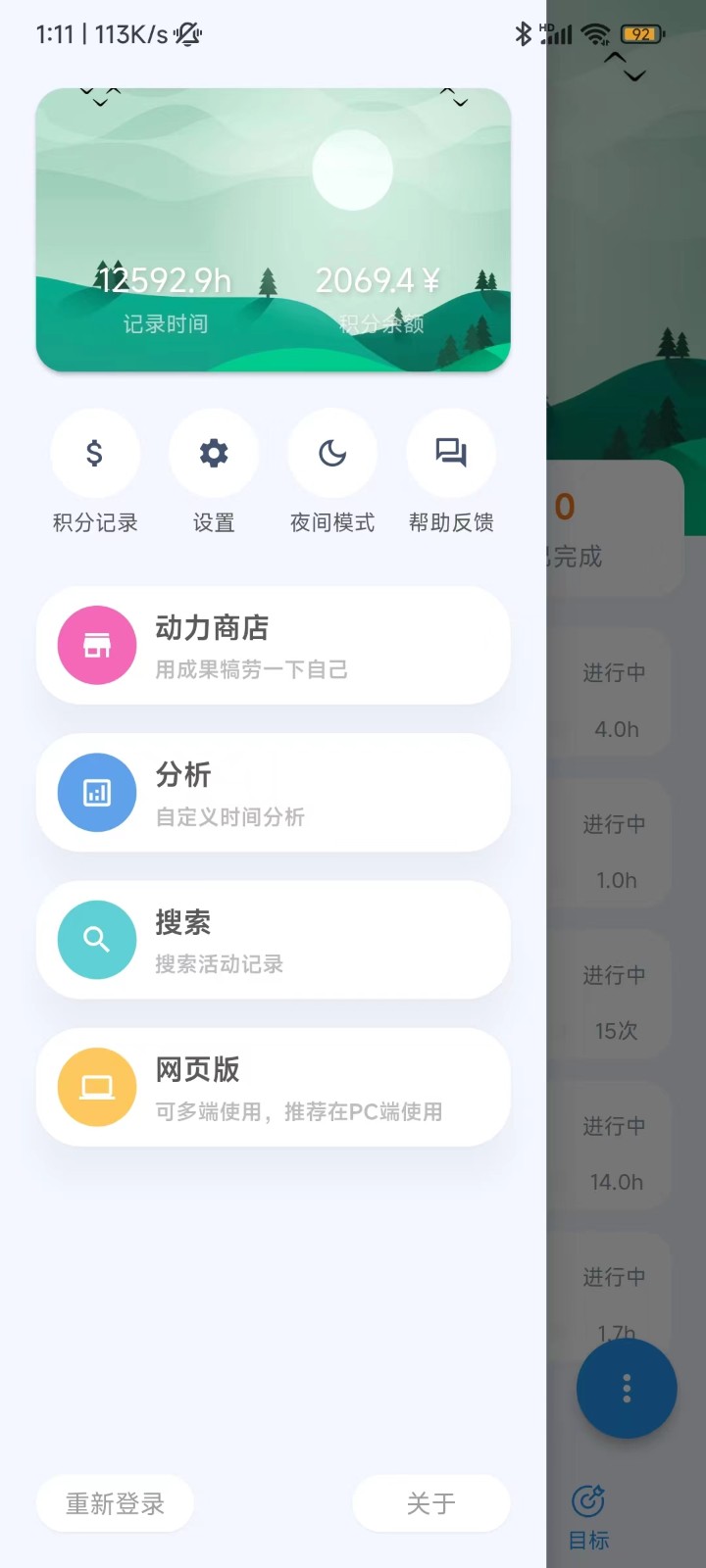Viewport: 706px width, 1568px height.
Task: Open 动力商店 store
Action: (274, 646)
